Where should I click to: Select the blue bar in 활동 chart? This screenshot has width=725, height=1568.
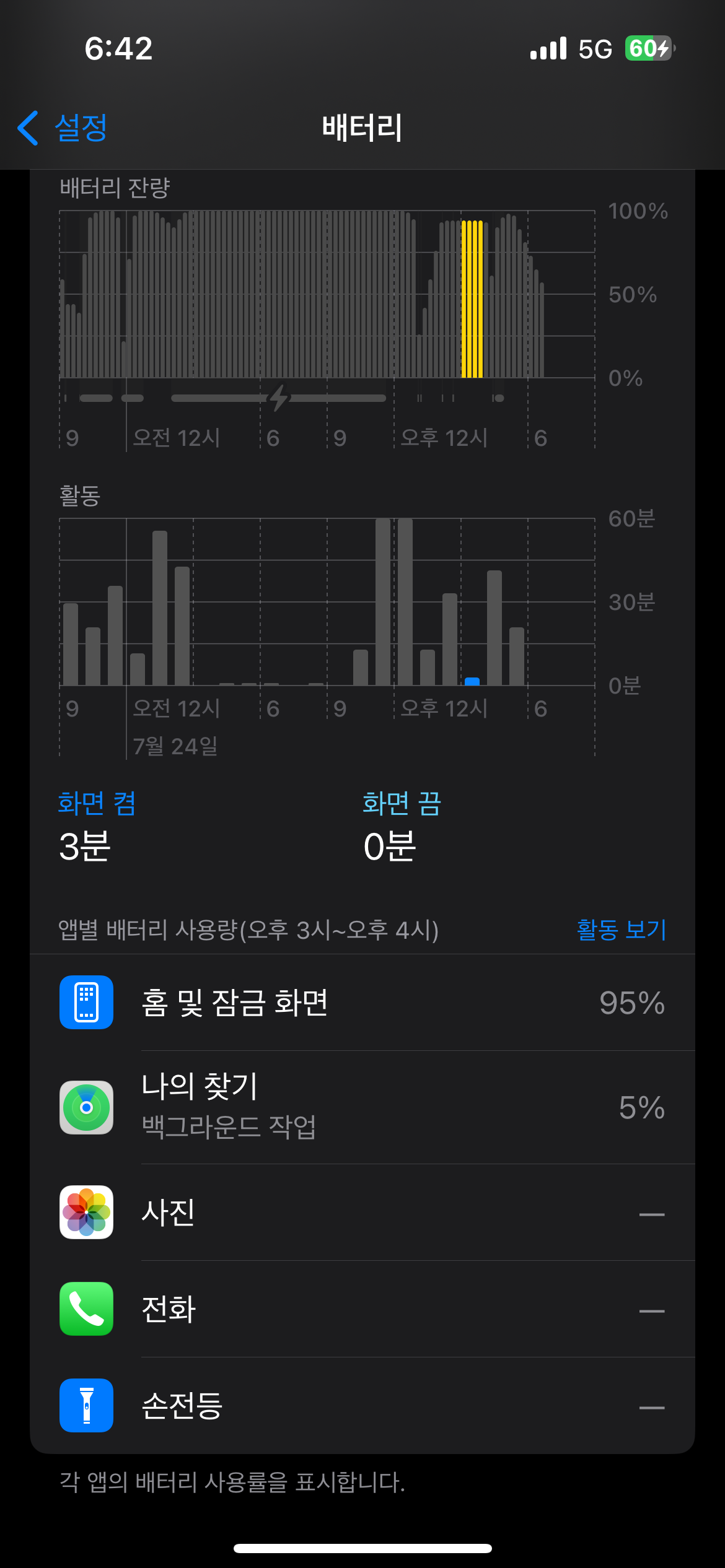pyautogui.click(x=472, y=681)
